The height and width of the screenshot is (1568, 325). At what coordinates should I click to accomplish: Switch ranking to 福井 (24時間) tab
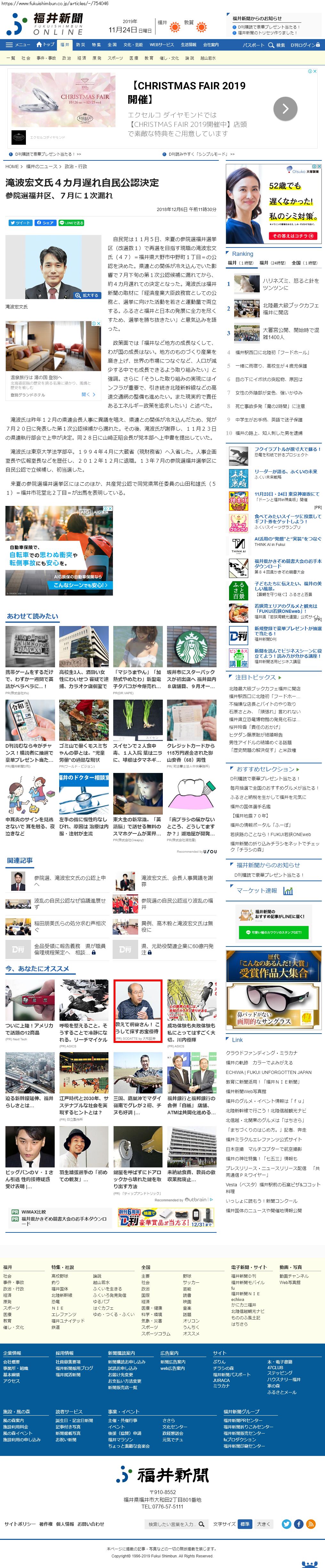(272, 263)
